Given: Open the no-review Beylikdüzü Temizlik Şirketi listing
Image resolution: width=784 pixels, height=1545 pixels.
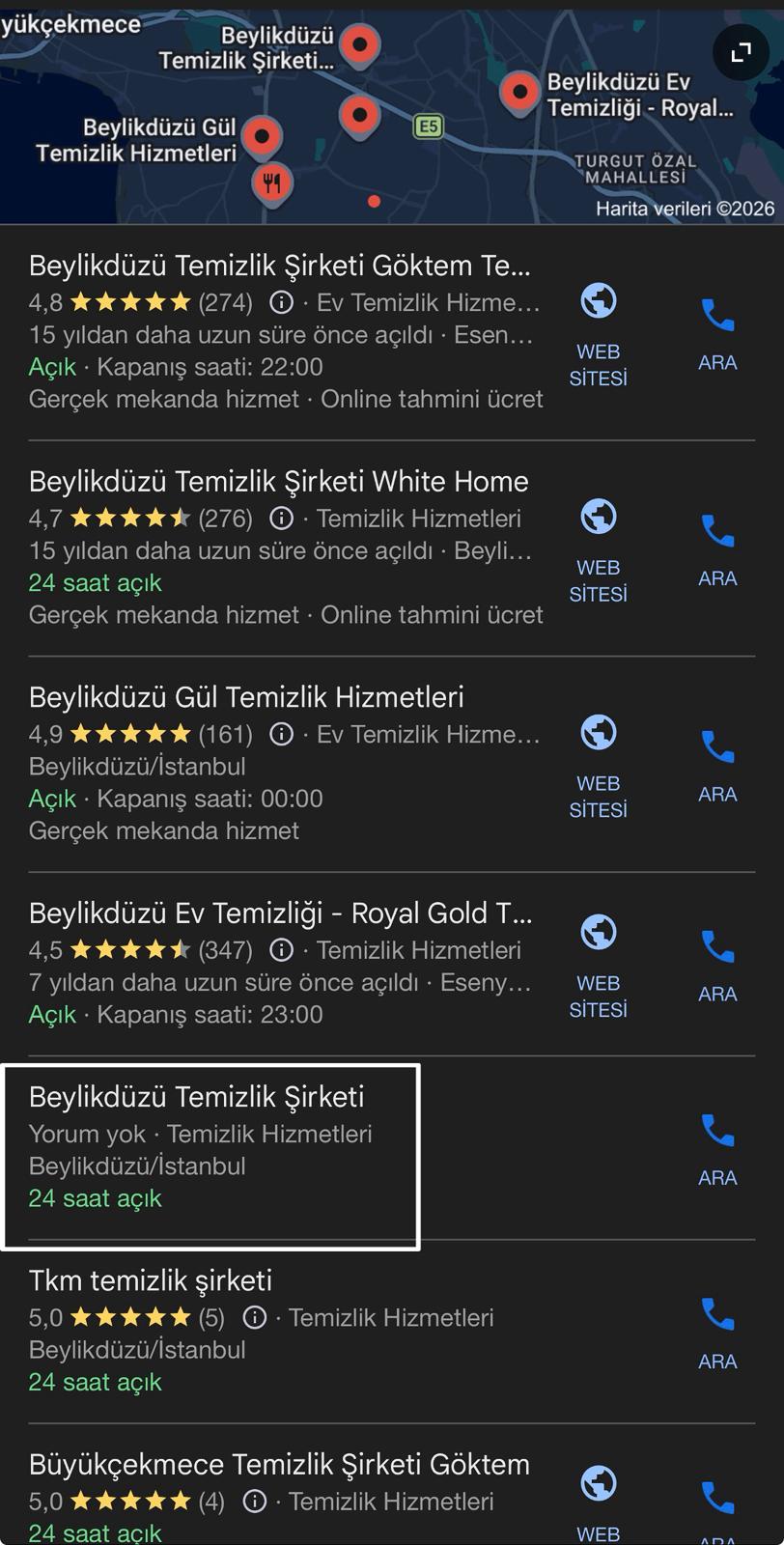Looking at the screenshot, I should 196,1097.
